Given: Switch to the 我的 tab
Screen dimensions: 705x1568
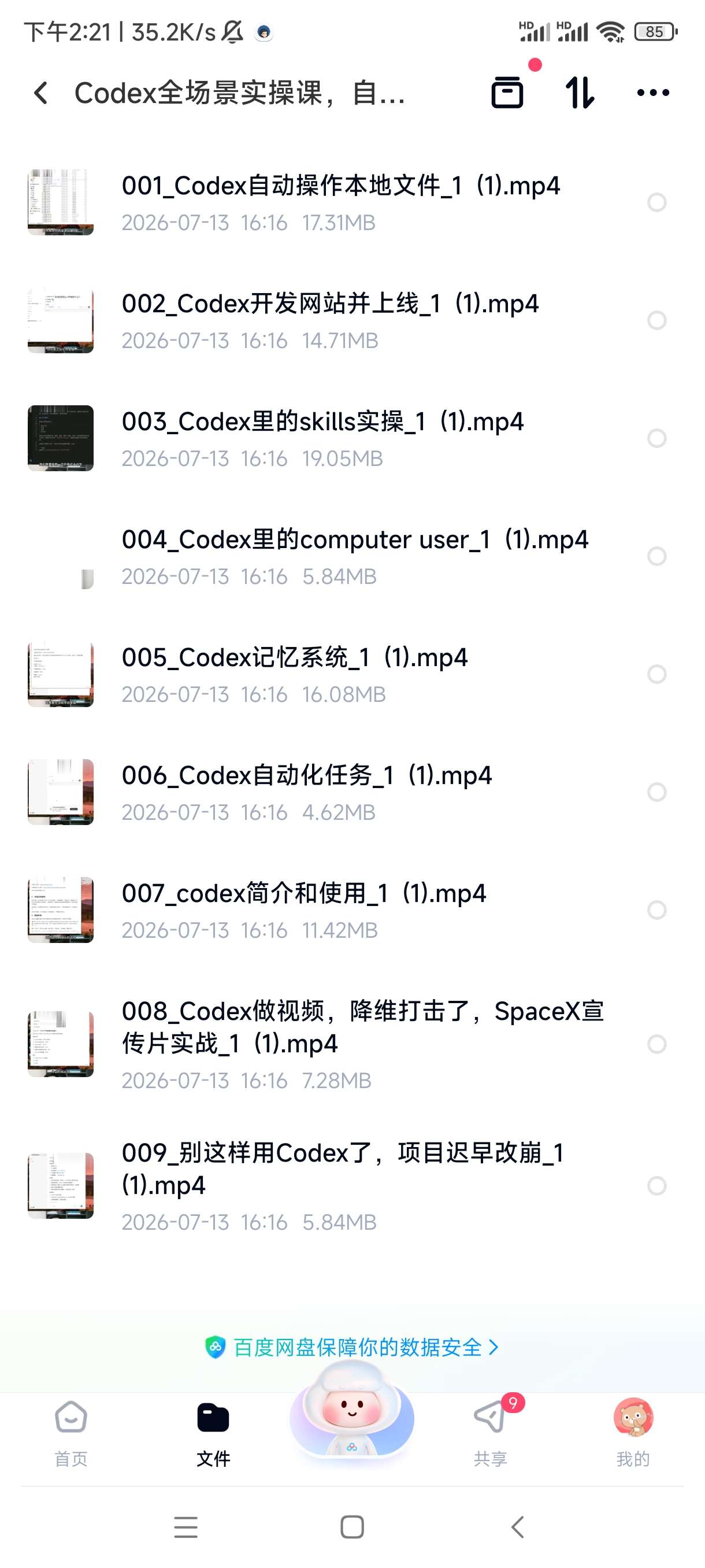Looking at the screenshot, I should [633, 1433].
